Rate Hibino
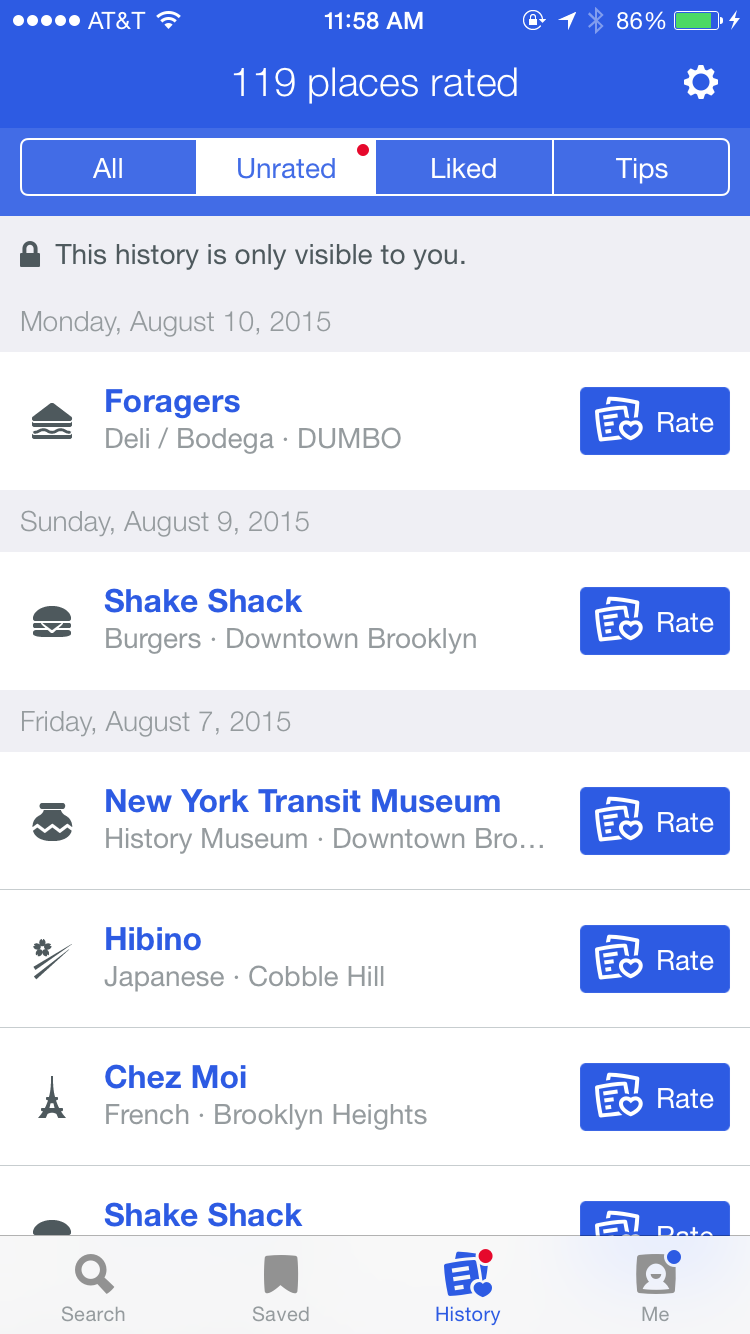 [655, 960]
